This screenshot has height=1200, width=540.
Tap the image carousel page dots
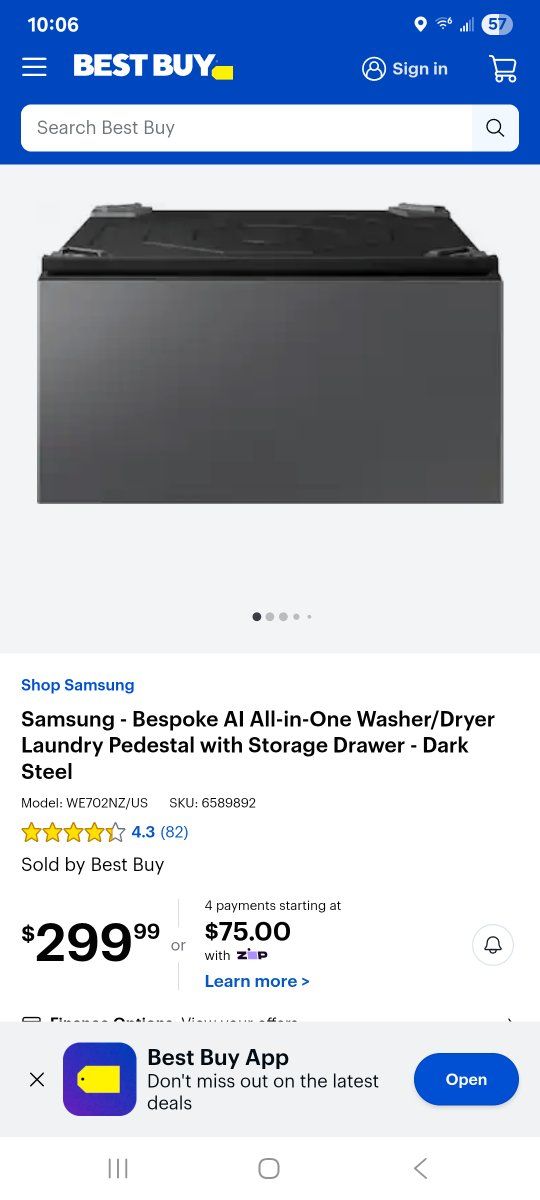(x=282, y=617)
